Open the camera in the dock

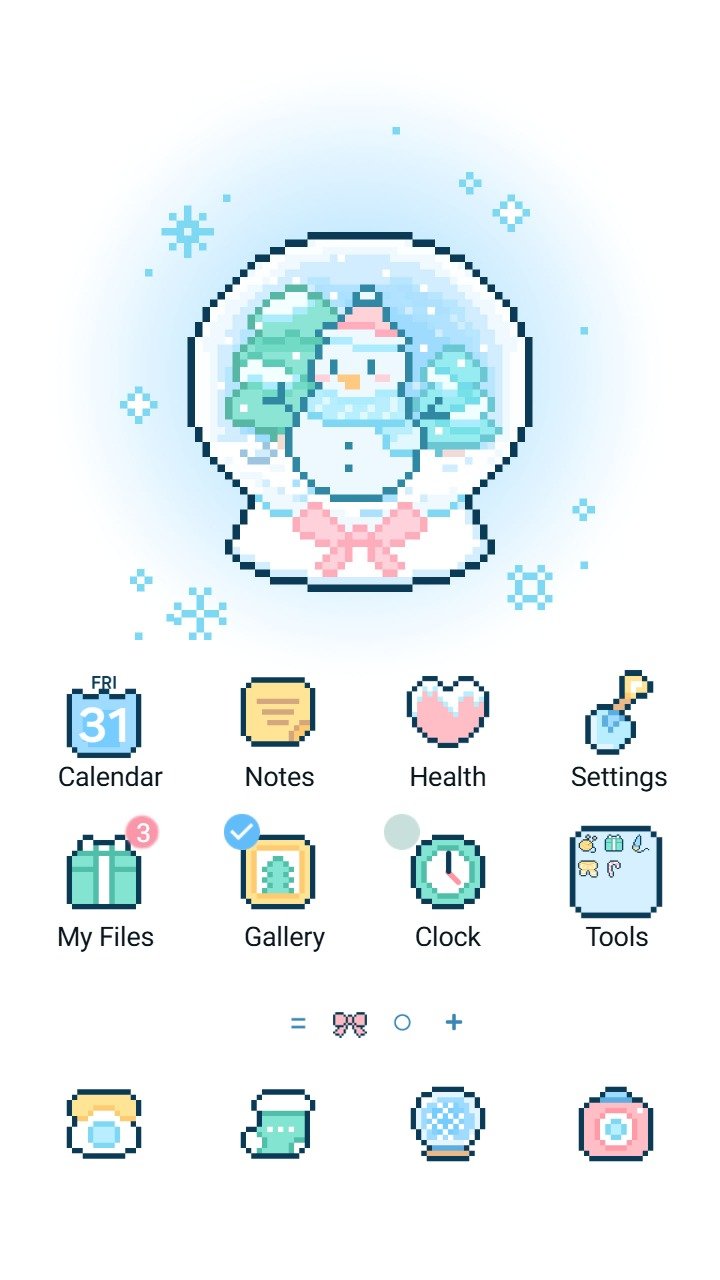point(616,1124)
